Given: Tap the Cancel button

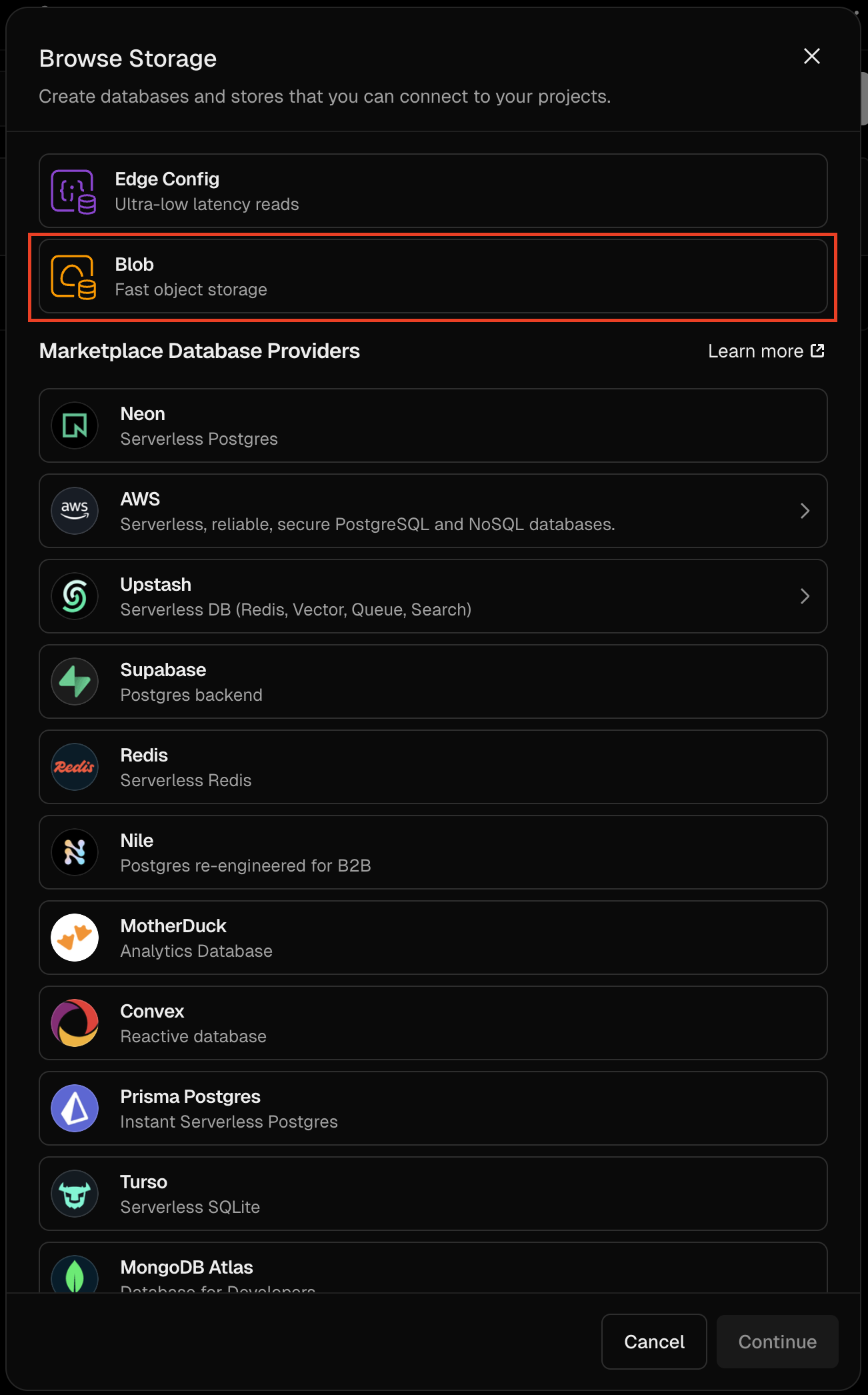Looking at the screenshot, I should [x=653, y=1342].
